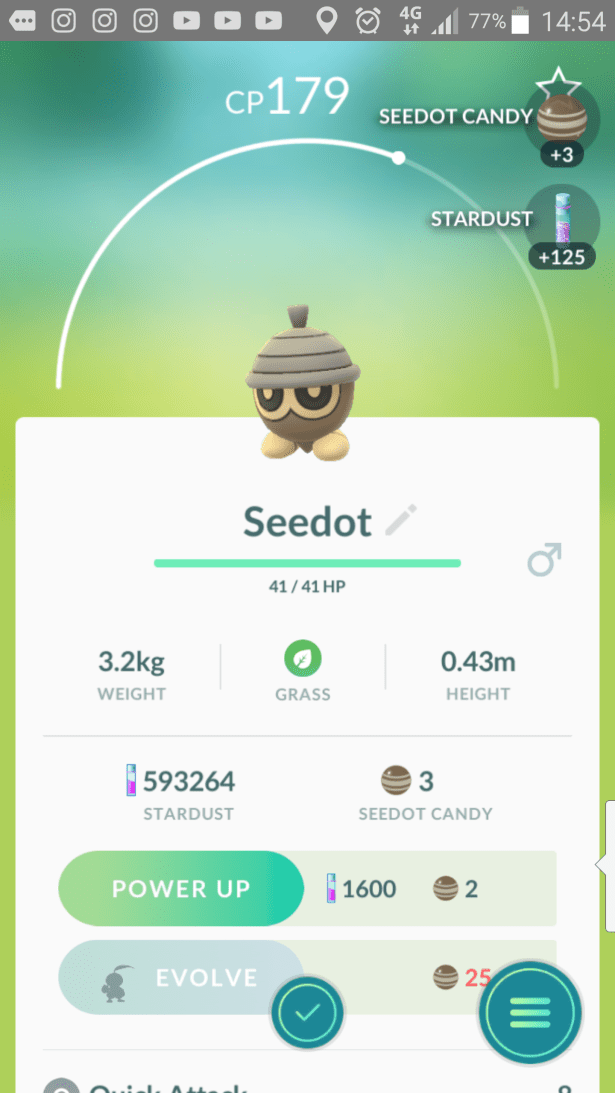The width and height of the screenshot is (615, 1093).
Task: Close the details with the checkmark button
Action: [307, 1013]
